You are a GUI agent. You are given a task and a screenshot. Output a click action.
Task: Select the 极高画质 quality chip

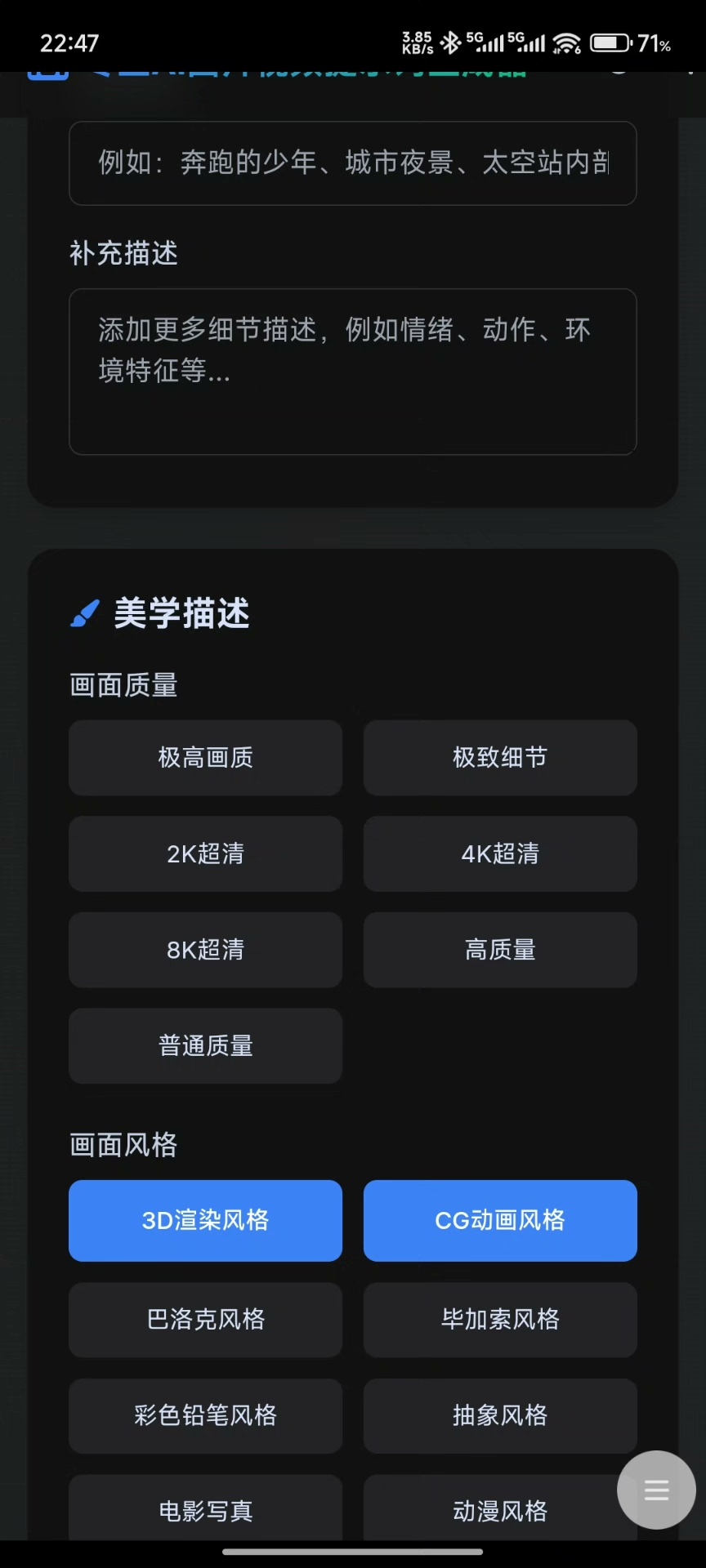tap(205, 758)
